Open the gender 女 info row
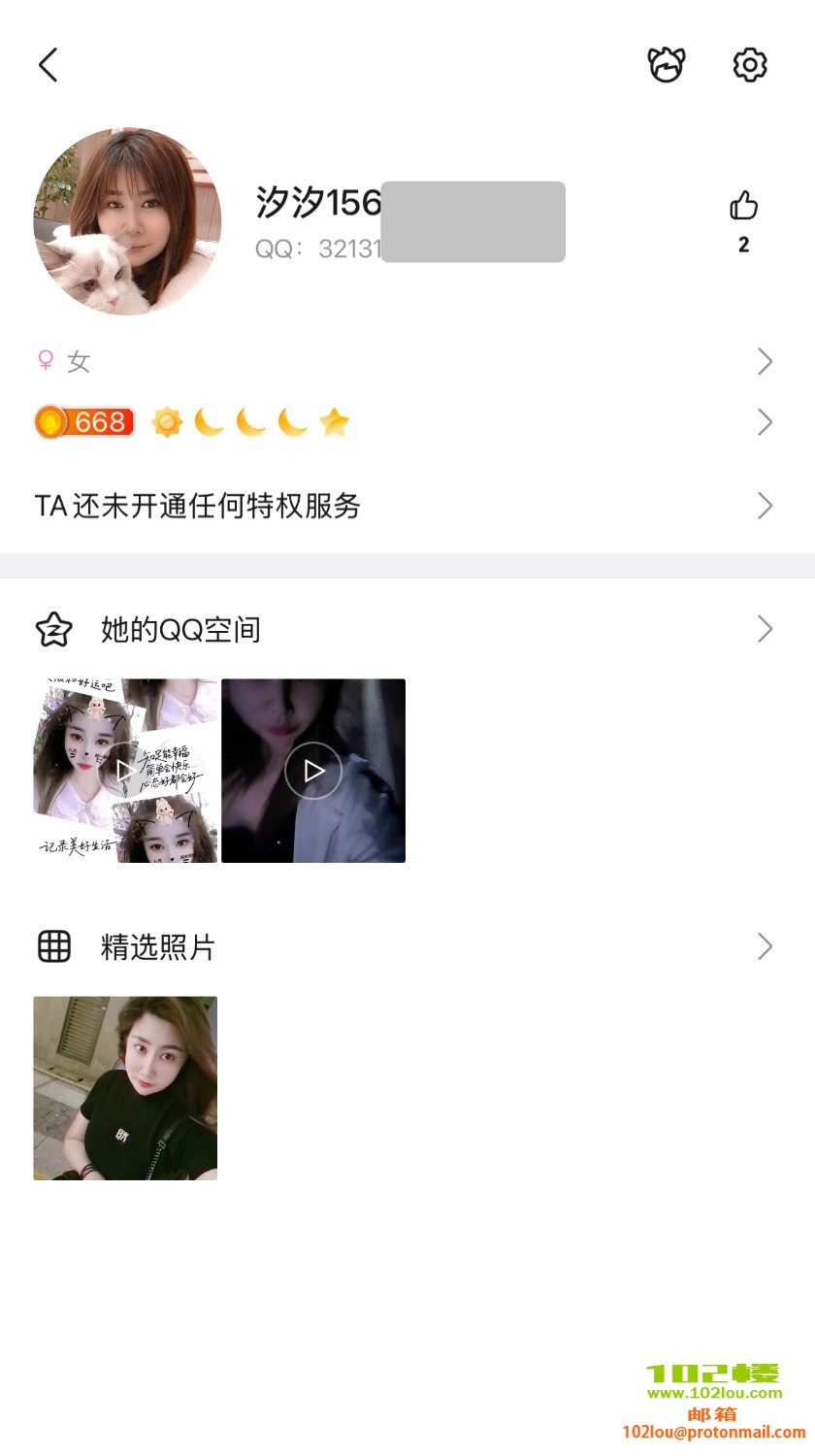 (406, 362)
